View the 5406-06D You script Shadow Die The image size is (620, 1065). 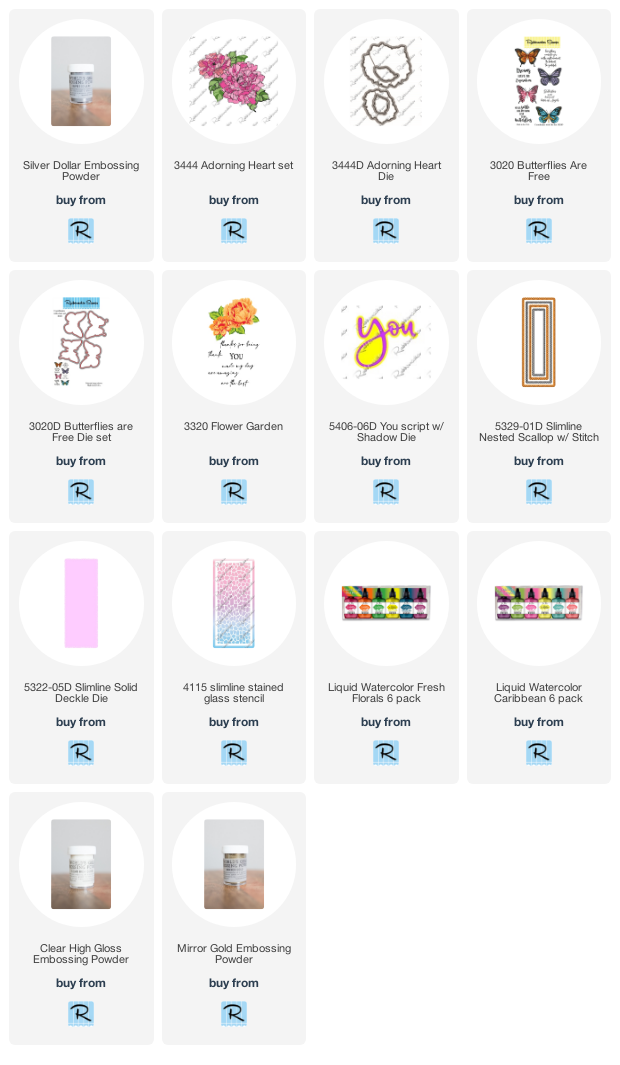click(x=386, y=432)
